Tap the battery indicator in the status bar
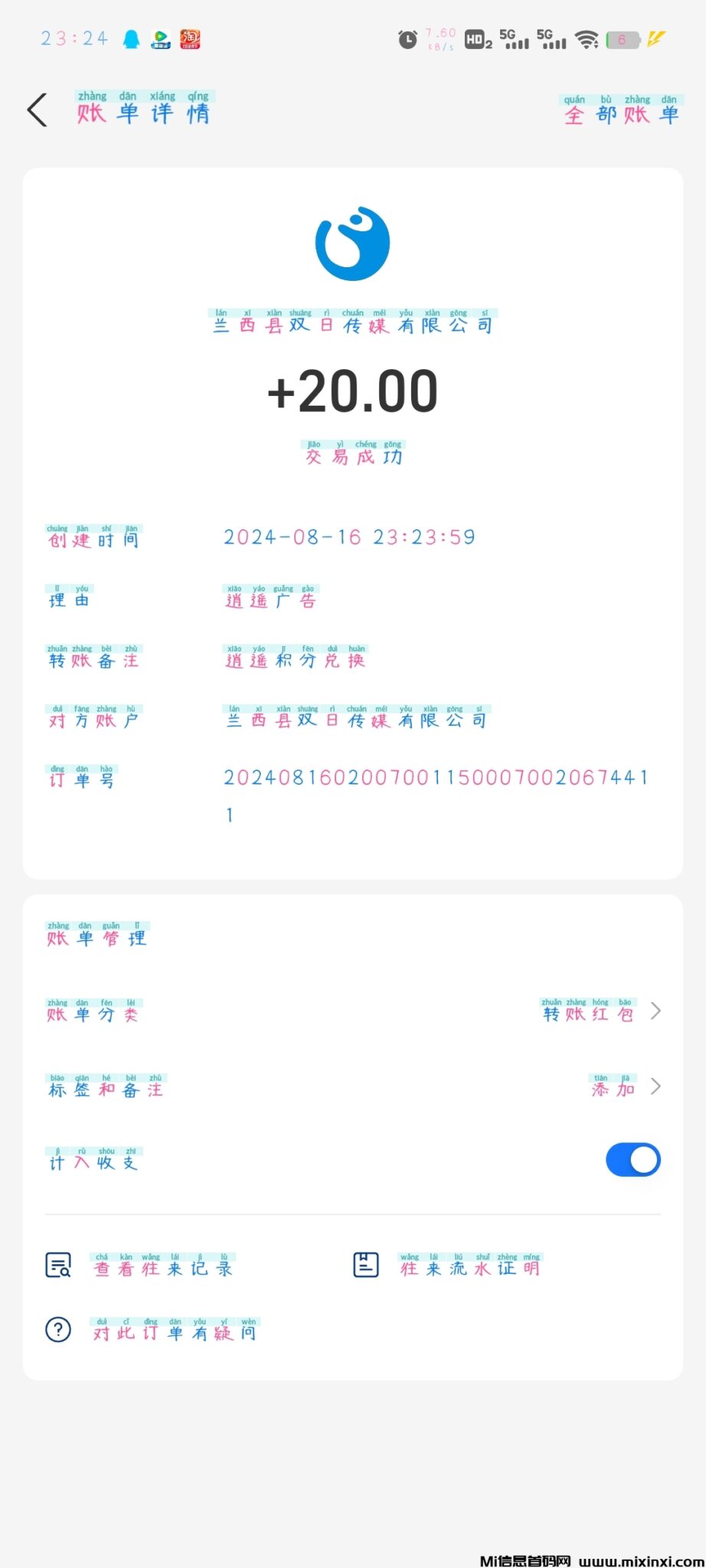 pyautogui.click(x=623, y=38)
